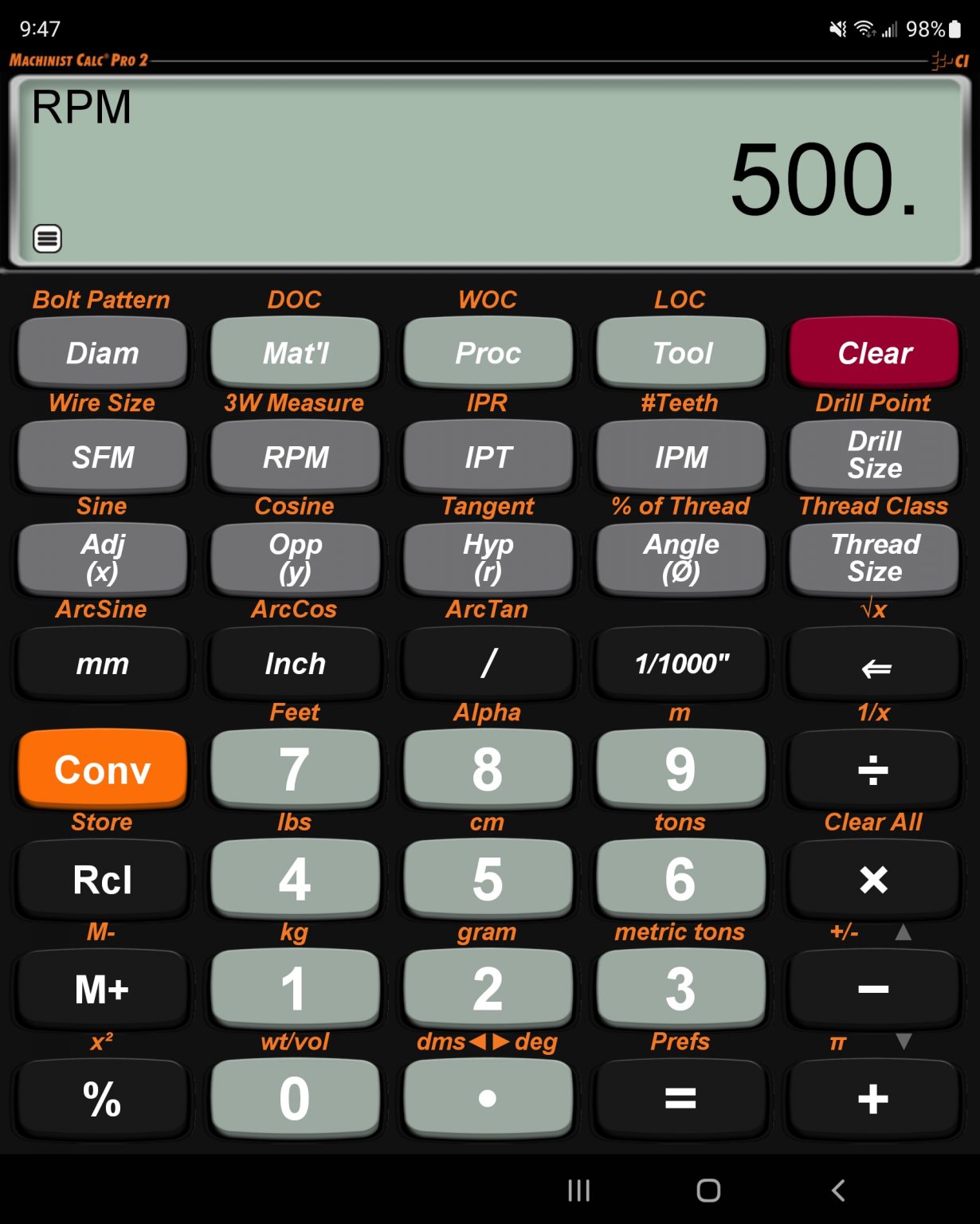The width and height of the screenshot is (980, 1224).
Task: Switch display units to mm
Action: coord(102,664)
